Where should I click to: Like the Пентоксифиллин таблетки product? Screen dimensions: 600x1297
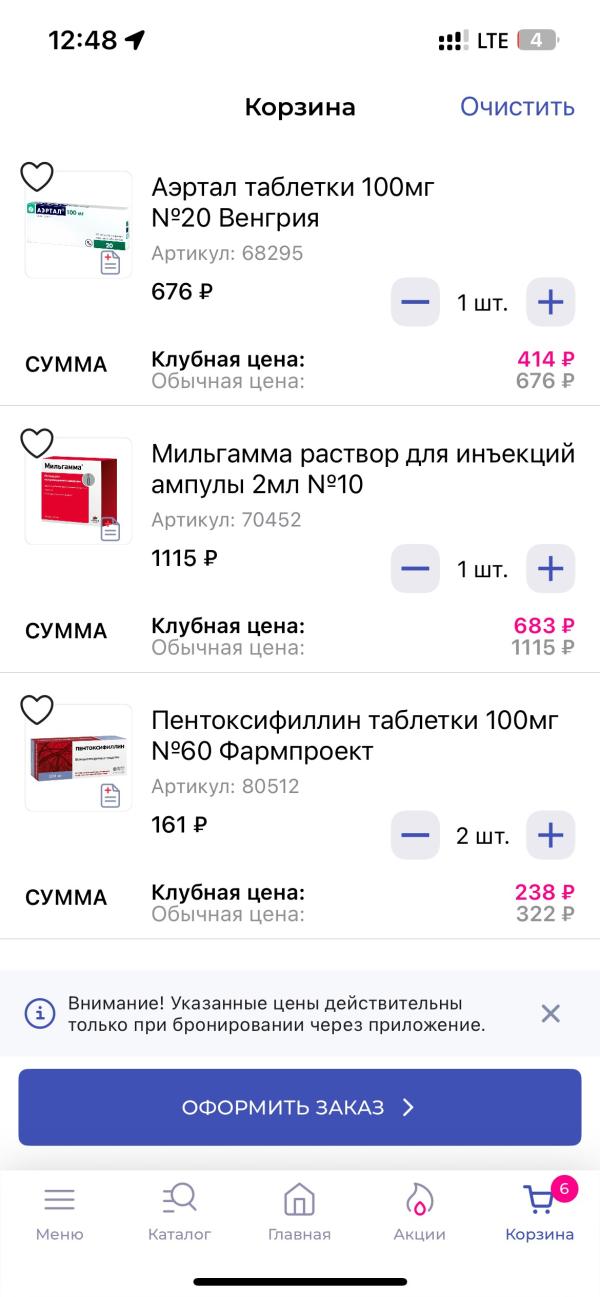[x=37, y=710]
